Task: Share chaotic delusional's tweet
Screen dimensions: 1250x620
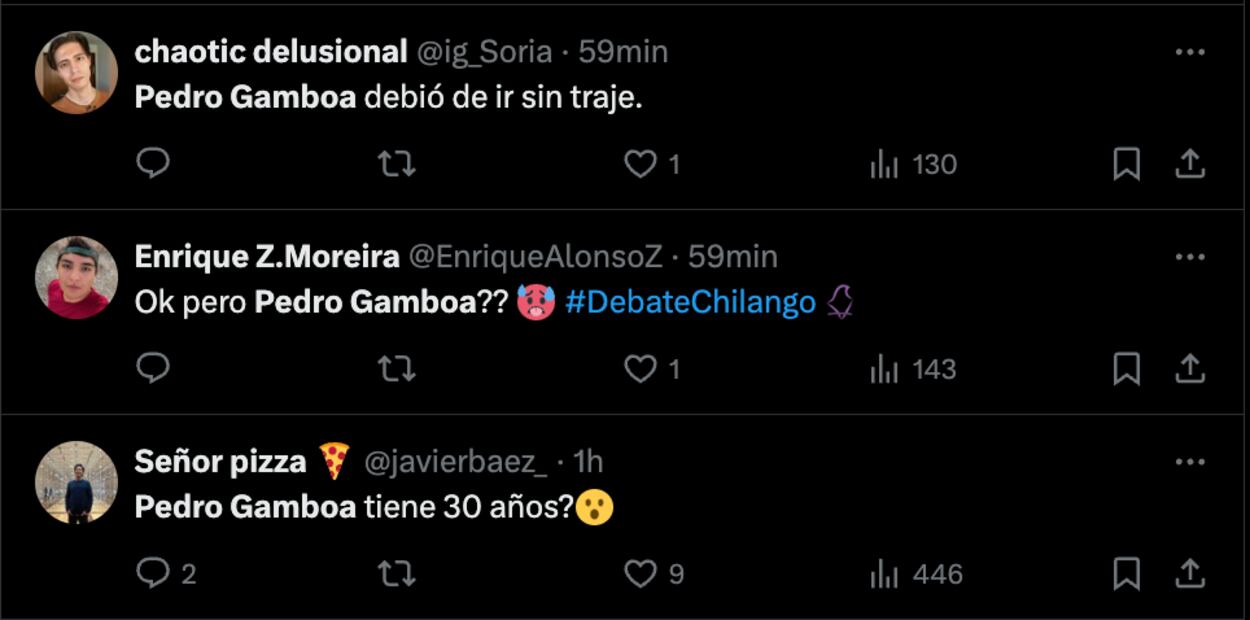Action: tap(1189, 164)
